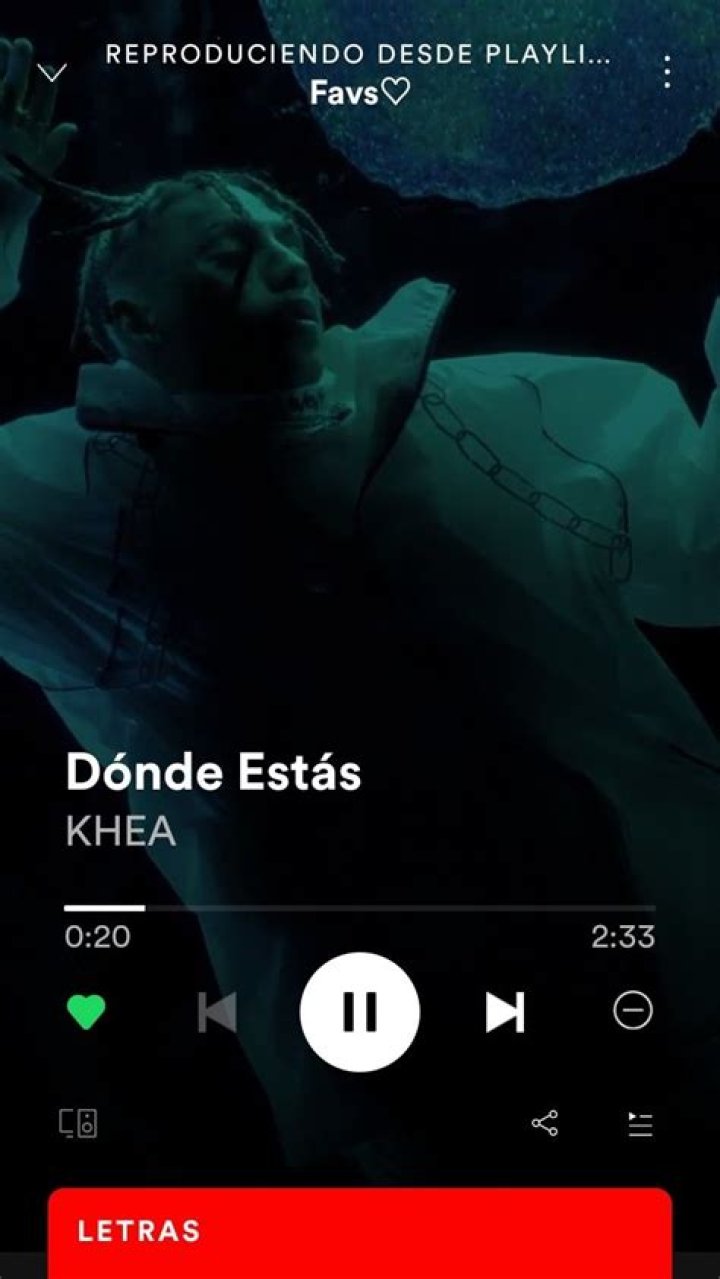Collapse the Now Playing view with the chevron

50,70
